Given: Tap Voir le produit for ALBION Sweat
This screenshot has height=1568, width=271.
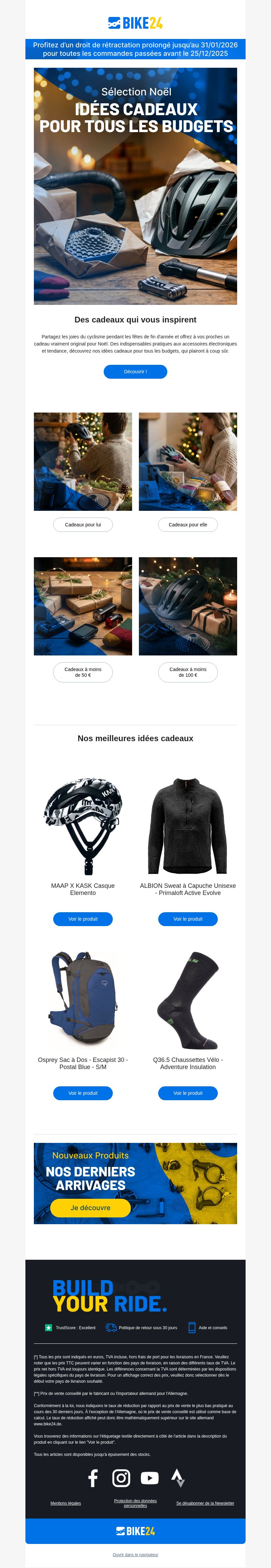Looking at the screenshot, I should (x=188, y=919).
